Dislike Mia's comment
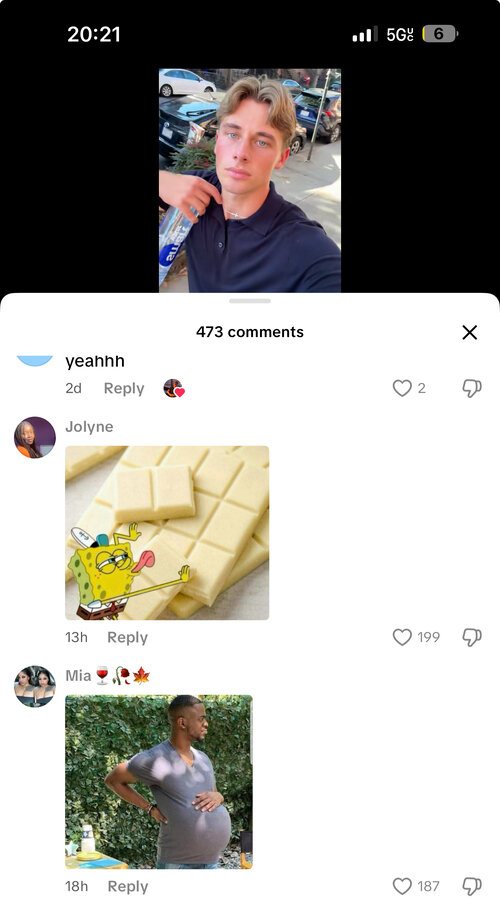This screenshot has width=500, height=910. [x=472, y=886]
